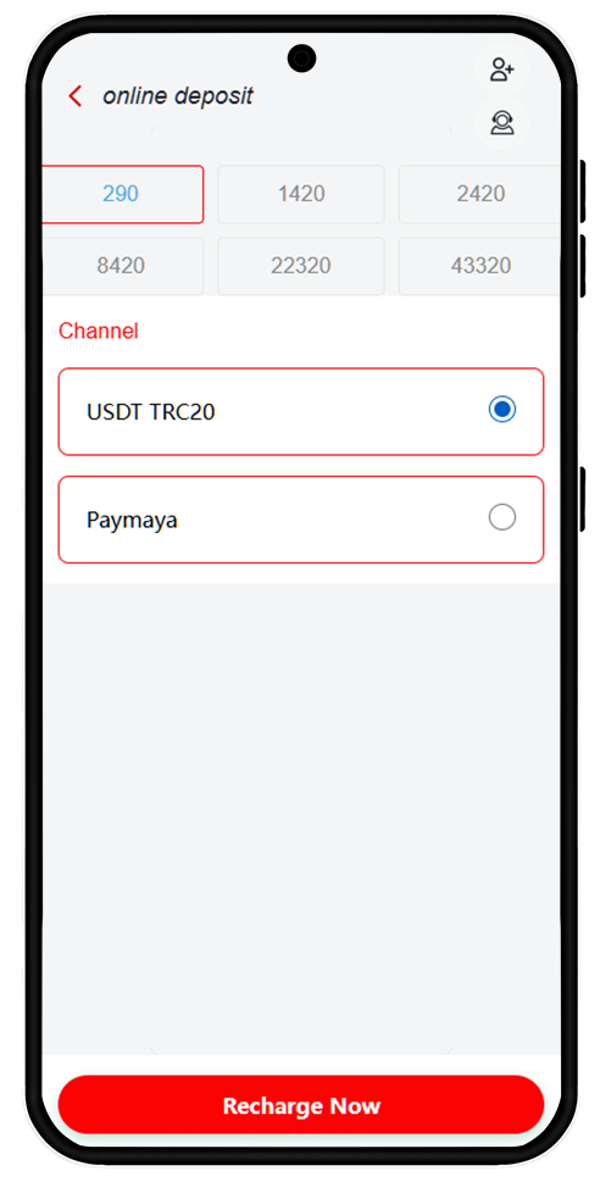This screenshot has width=600, height=1182.
Task: Choose the 22320 amount
Action: [301, 266]
